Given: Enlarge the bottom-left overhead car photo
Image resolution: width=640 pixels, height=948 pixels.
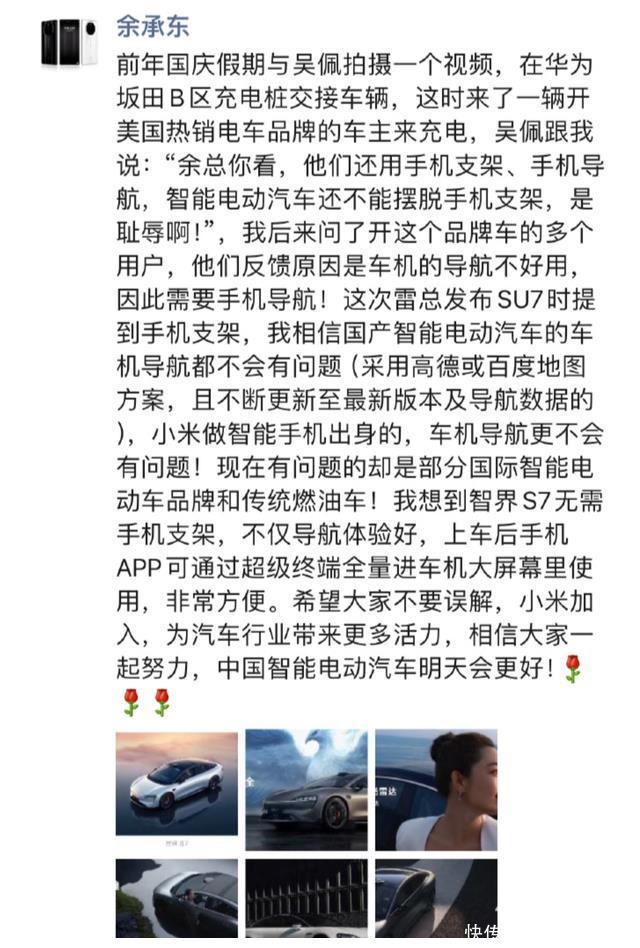Looking at the screenshot, I should pos(177,898).
